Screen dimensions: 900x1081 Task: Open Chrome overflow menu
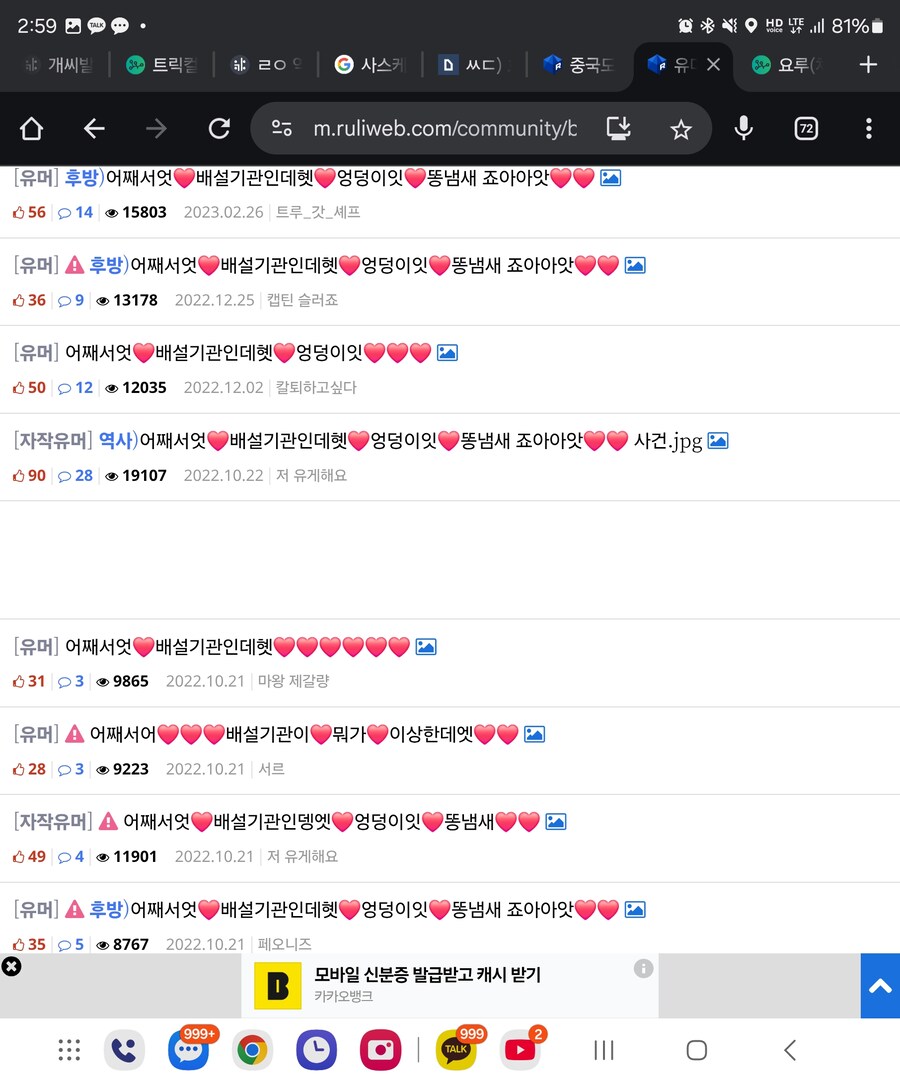tap(868, 128)
